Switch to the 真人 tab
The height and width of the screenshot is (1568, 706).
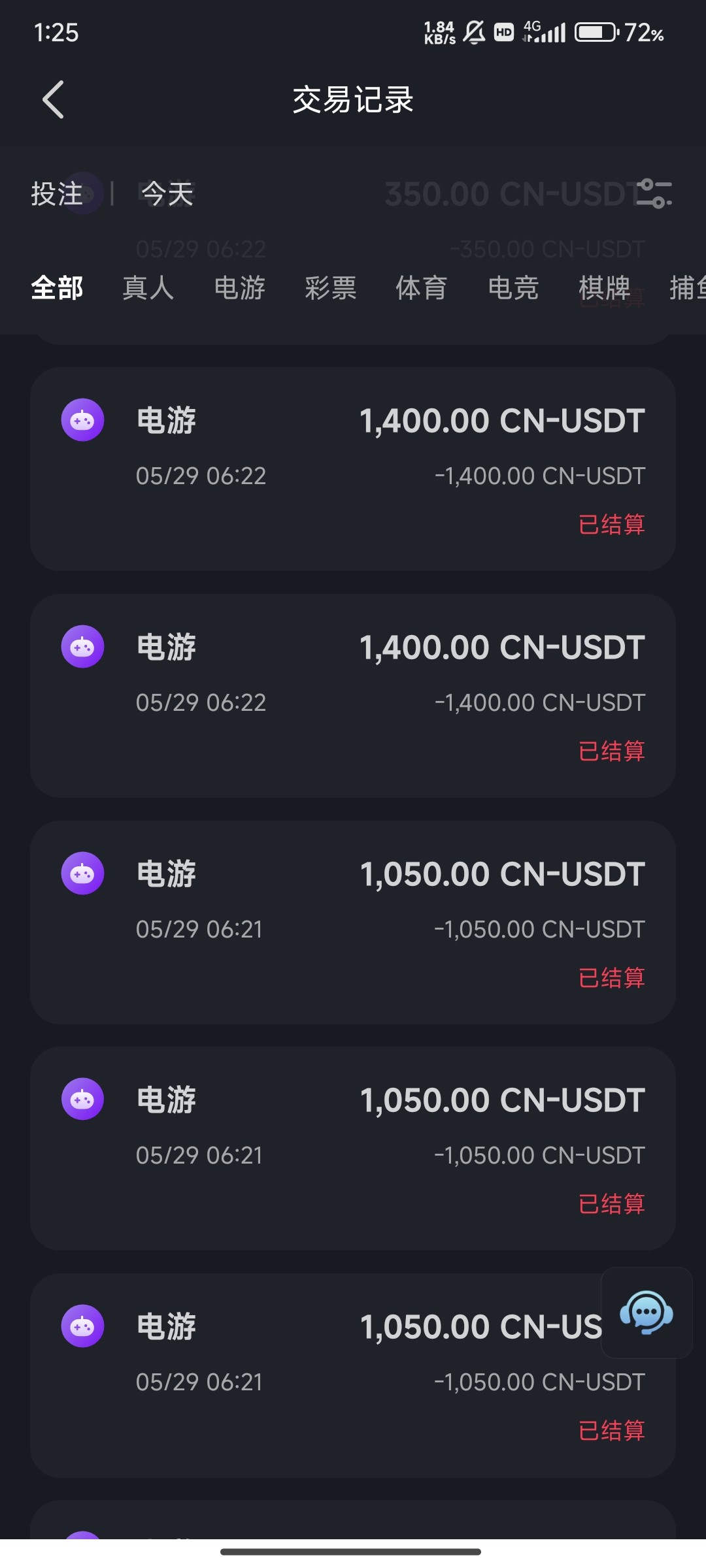tap(148, 288)
